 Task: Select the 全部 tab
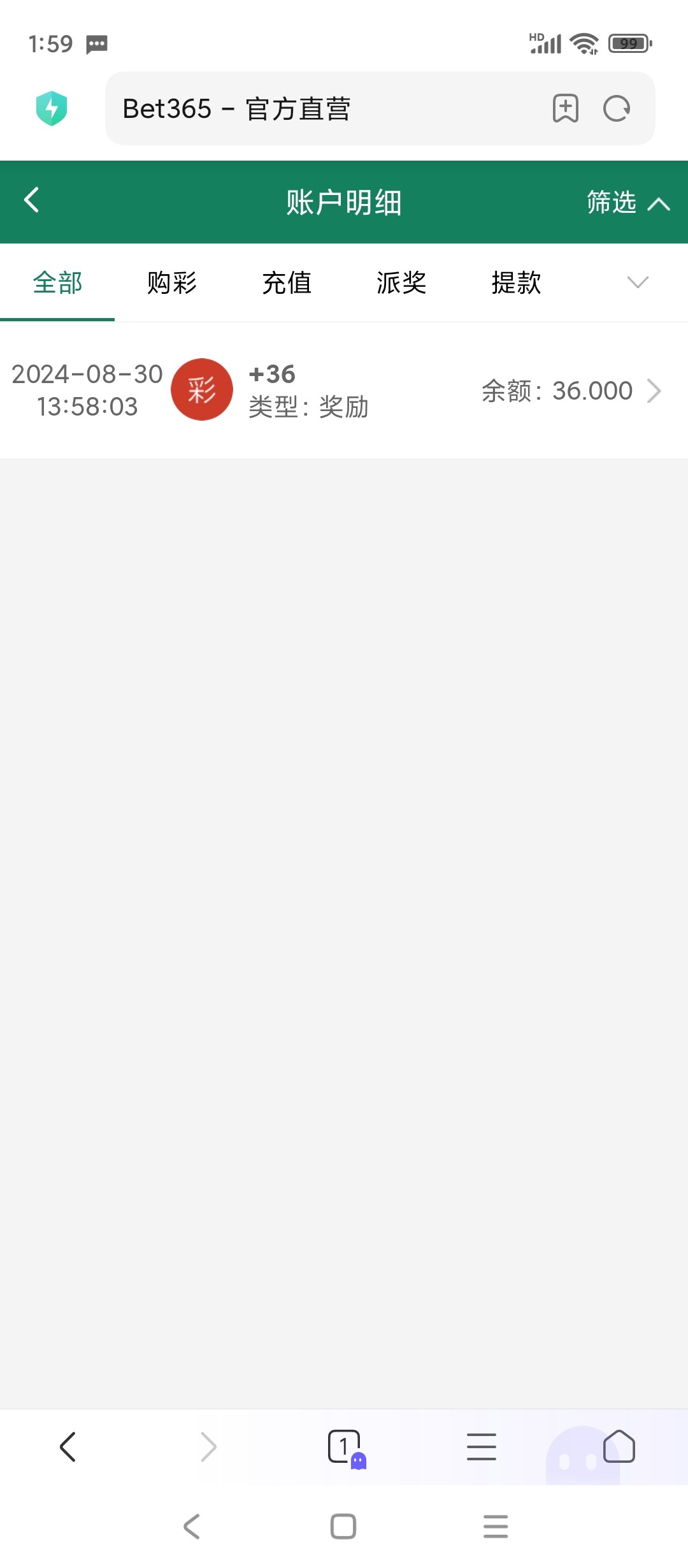[57, 282]
